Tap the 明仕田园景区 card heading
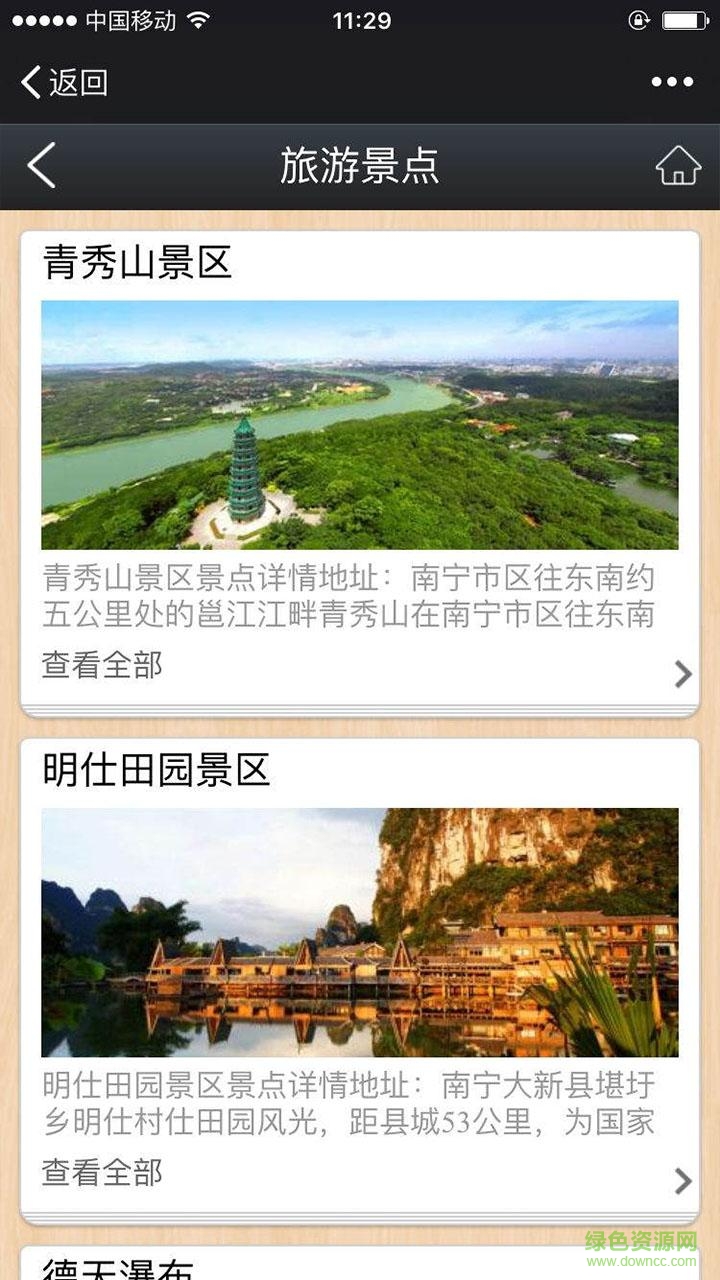 pos(155,769)
